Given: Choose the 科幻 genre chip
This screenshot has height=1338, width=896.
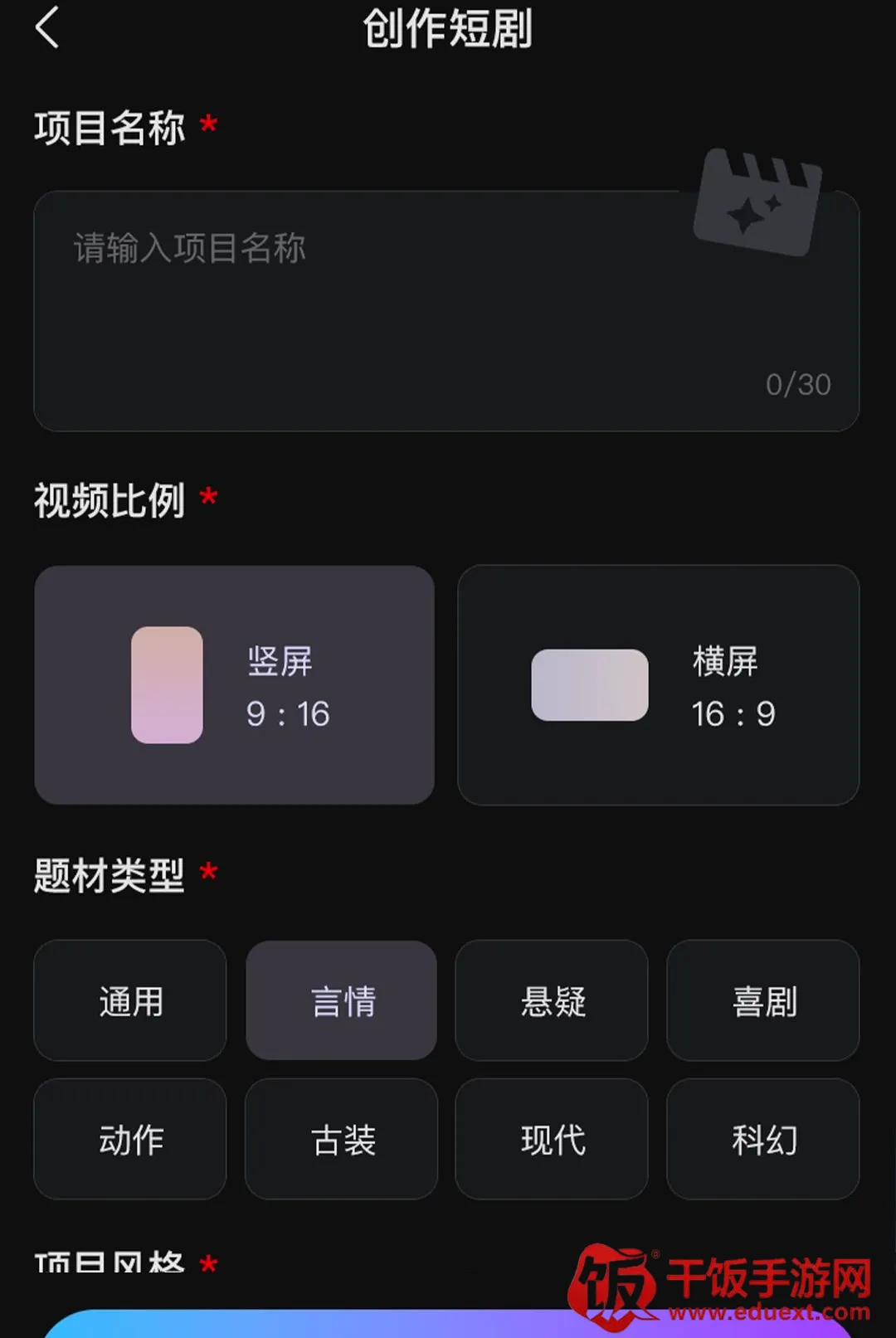Looking at the screenshot, I should coord(763,1139).
